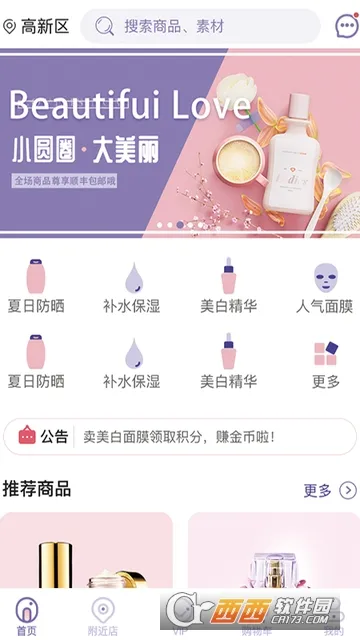Switch to the 附近店 tab
The image size is (360, 640).
point(103,616)
